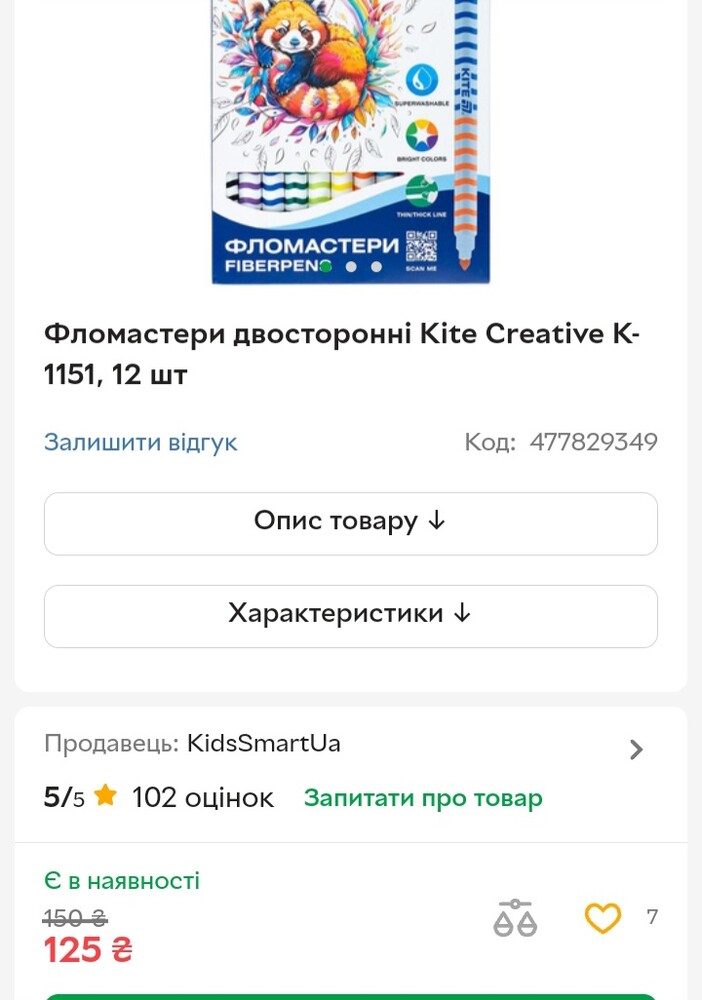Image resolution: width=702 pixels, height=1000 pixels.
Task: Open seller KidsSmartUa page
Action: [x=636, y=749]
